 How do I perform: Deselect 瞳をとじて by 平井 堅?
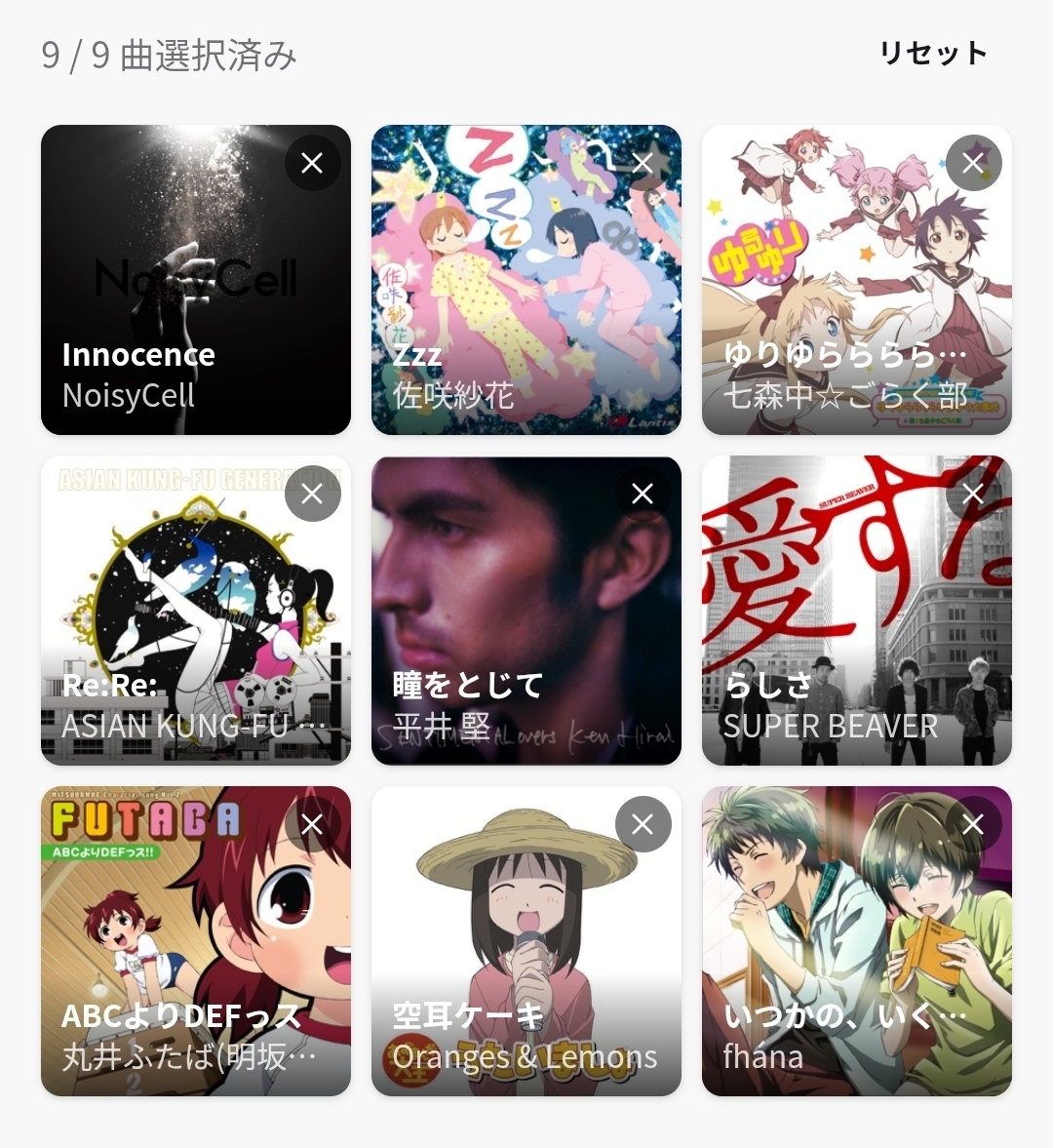[643, 494]
